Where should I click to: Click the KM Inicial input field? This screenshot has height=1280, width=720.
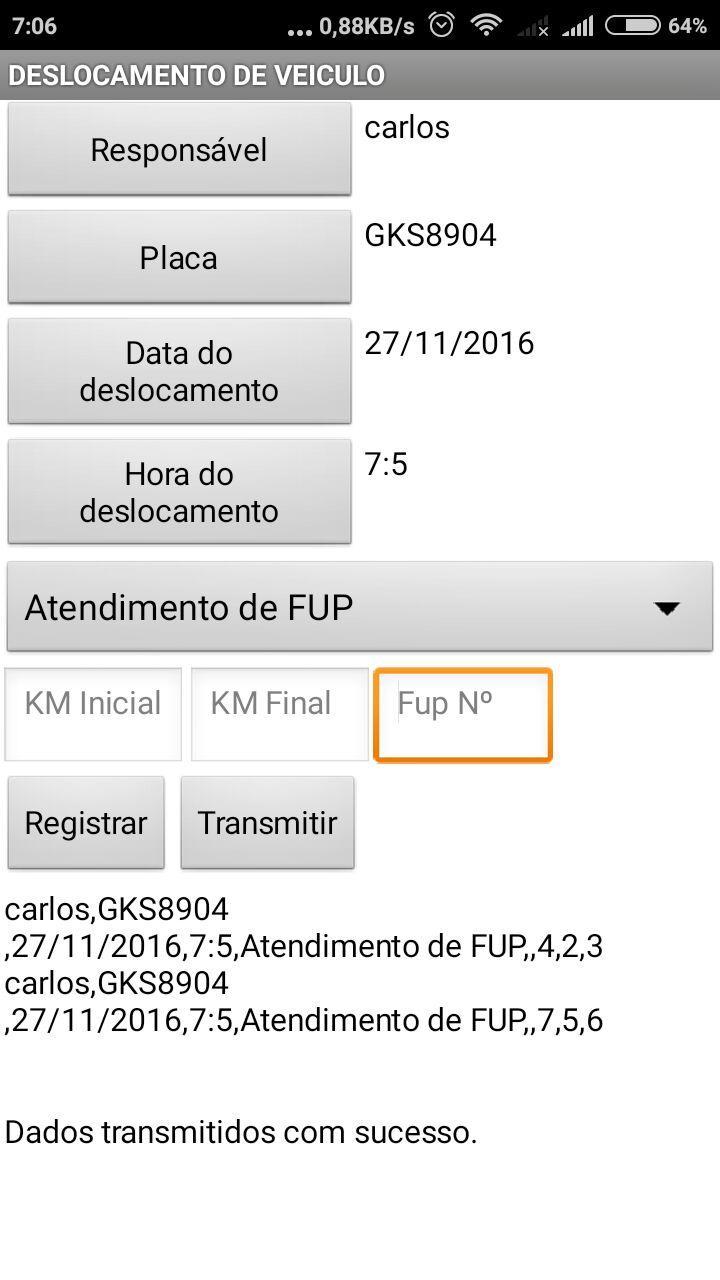tap(93, 712)
